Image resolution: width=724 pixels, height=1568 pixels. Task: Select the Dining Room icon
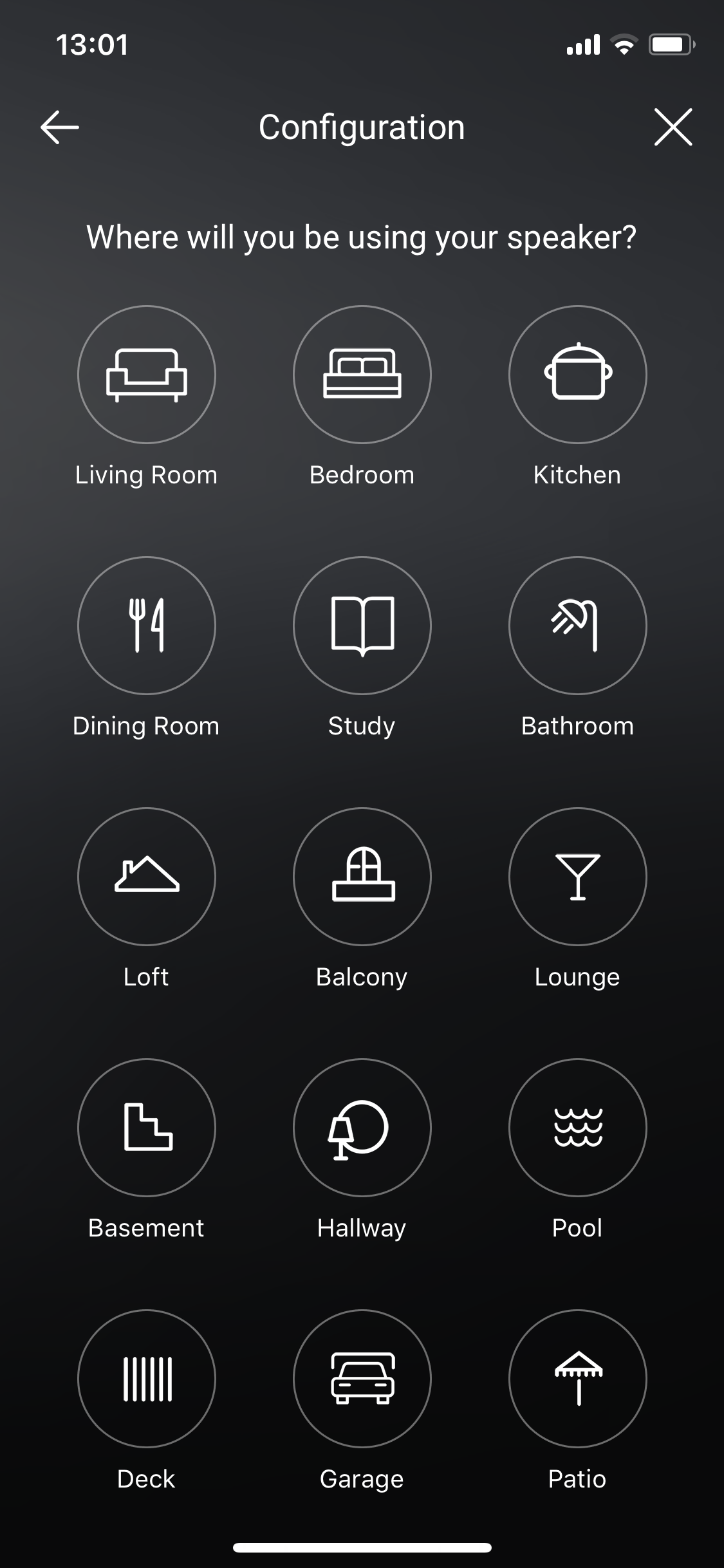(147, 626)
